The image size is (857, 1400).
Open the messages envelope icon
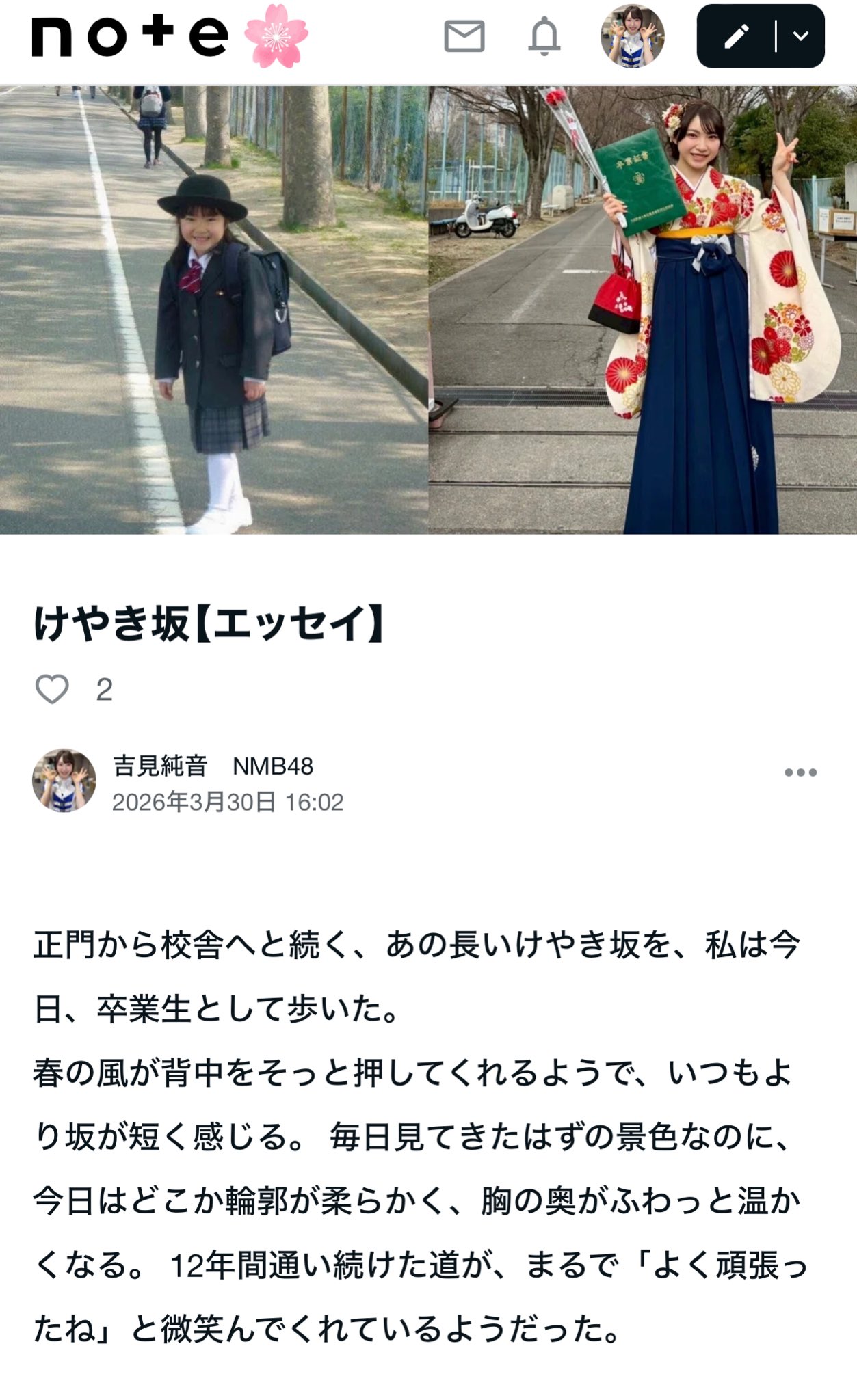464,36
